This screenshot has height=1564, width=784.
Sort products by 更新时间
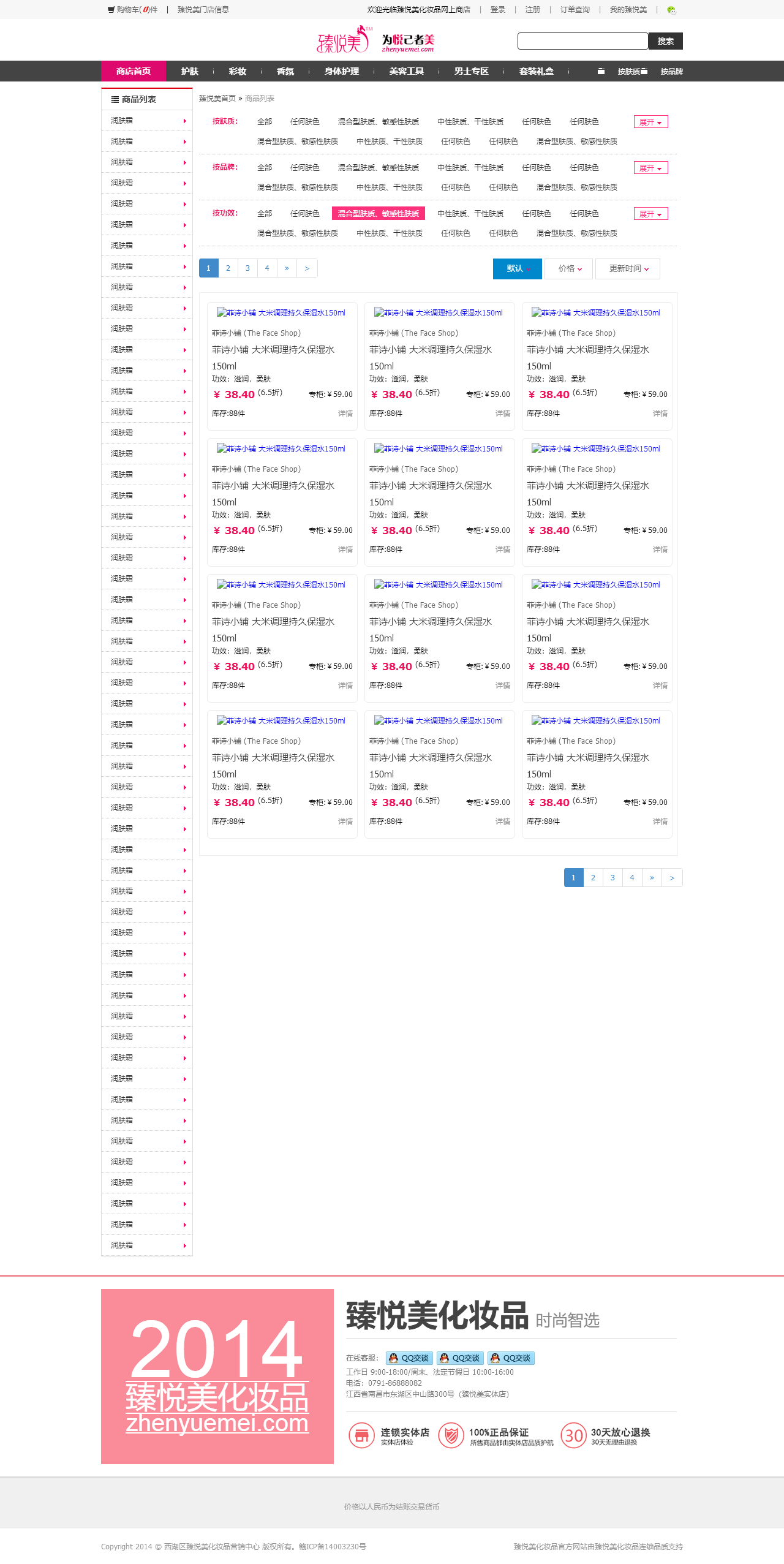click(x=628, y=269)
